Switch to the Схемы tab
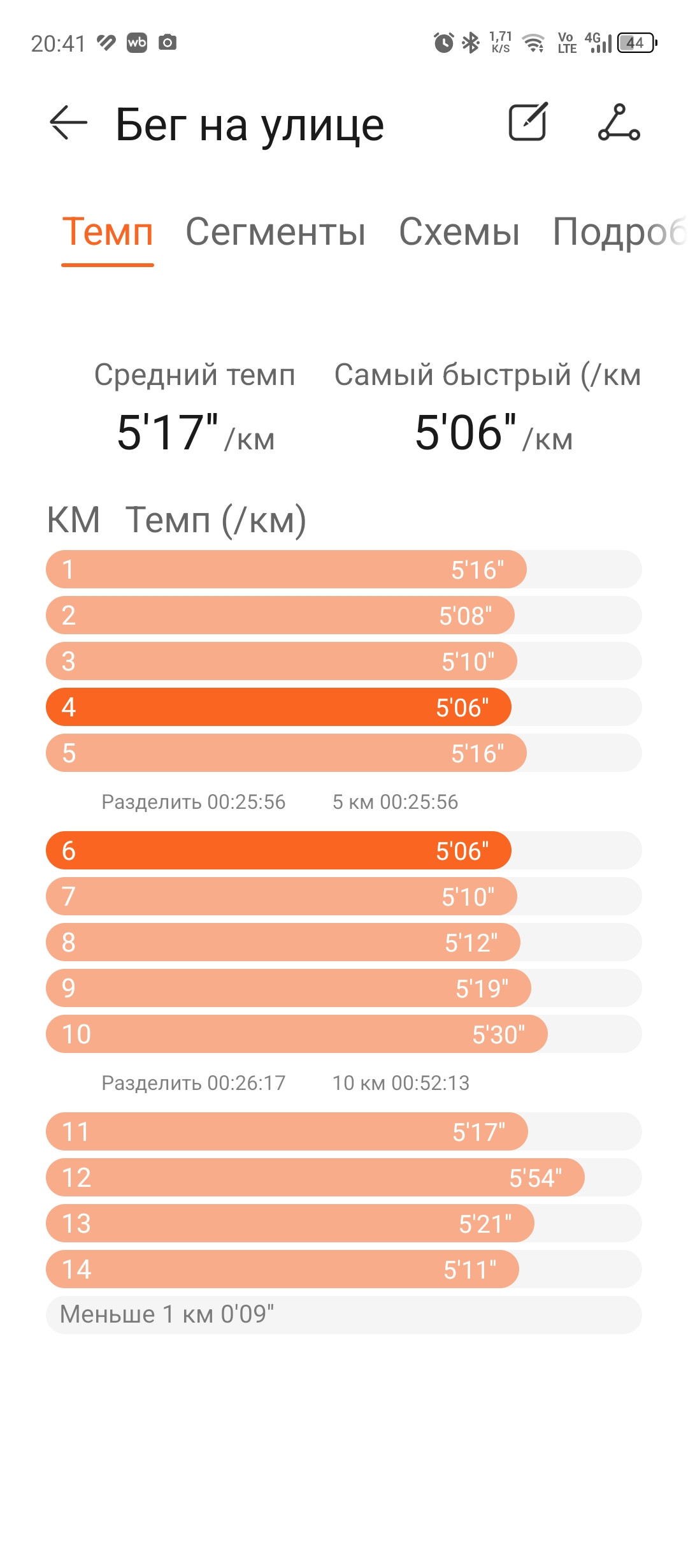 tap(459, 231)
